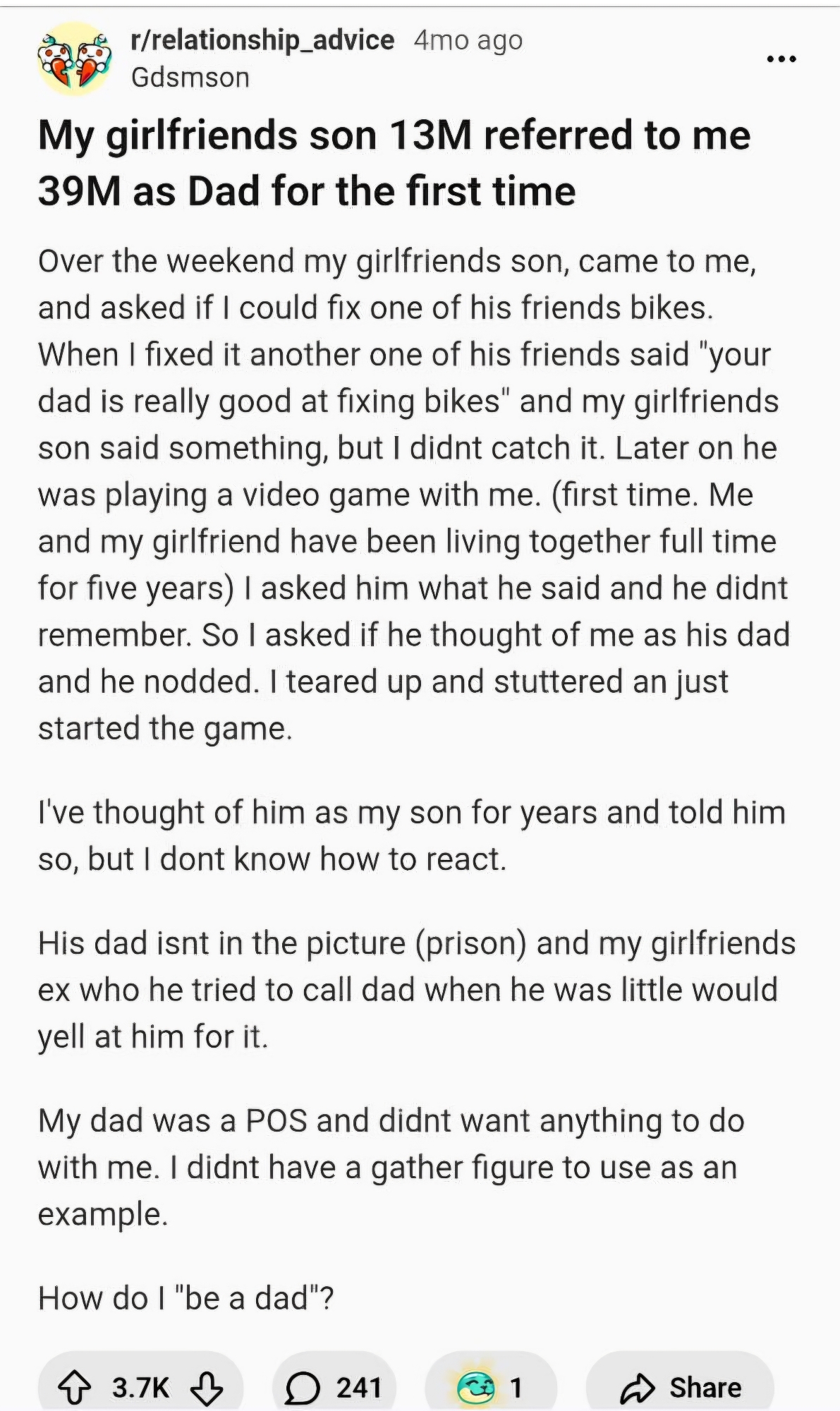Viewport: 840px width, 1411px height.
Task: View Gdsmson's user profile
Action: click(190, 77)
